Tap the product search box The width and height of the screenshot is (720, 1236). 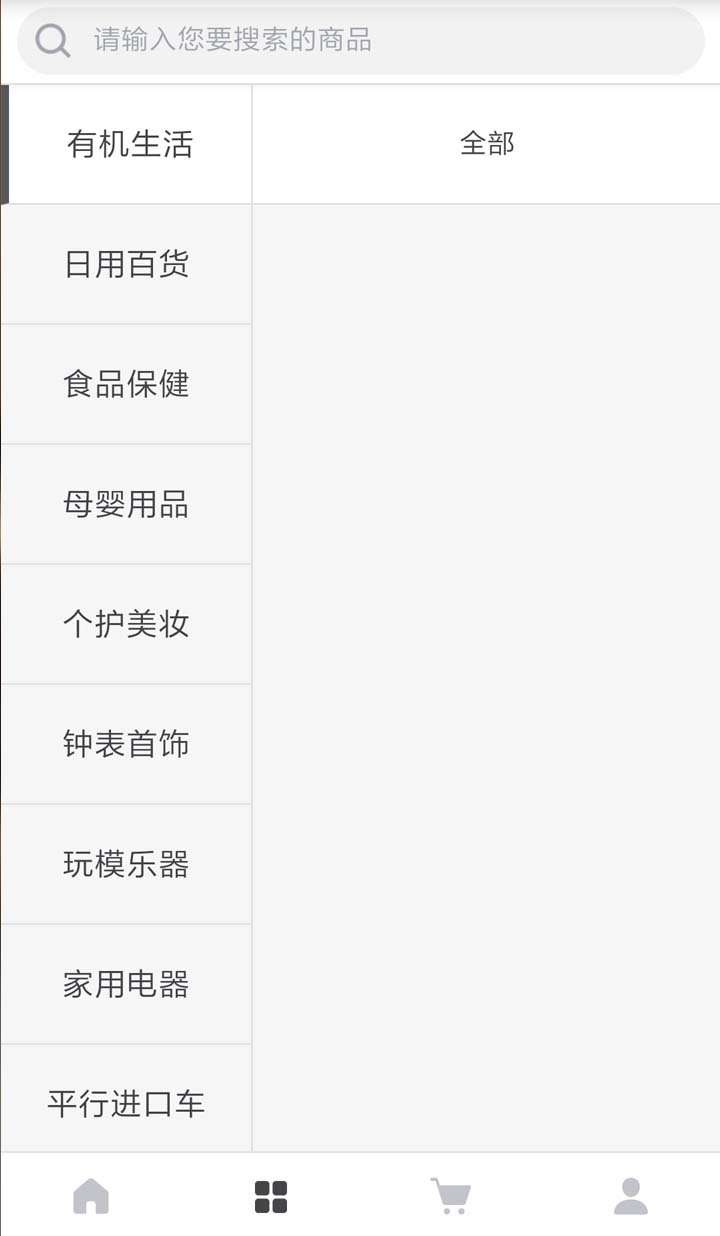click(361, 40)
